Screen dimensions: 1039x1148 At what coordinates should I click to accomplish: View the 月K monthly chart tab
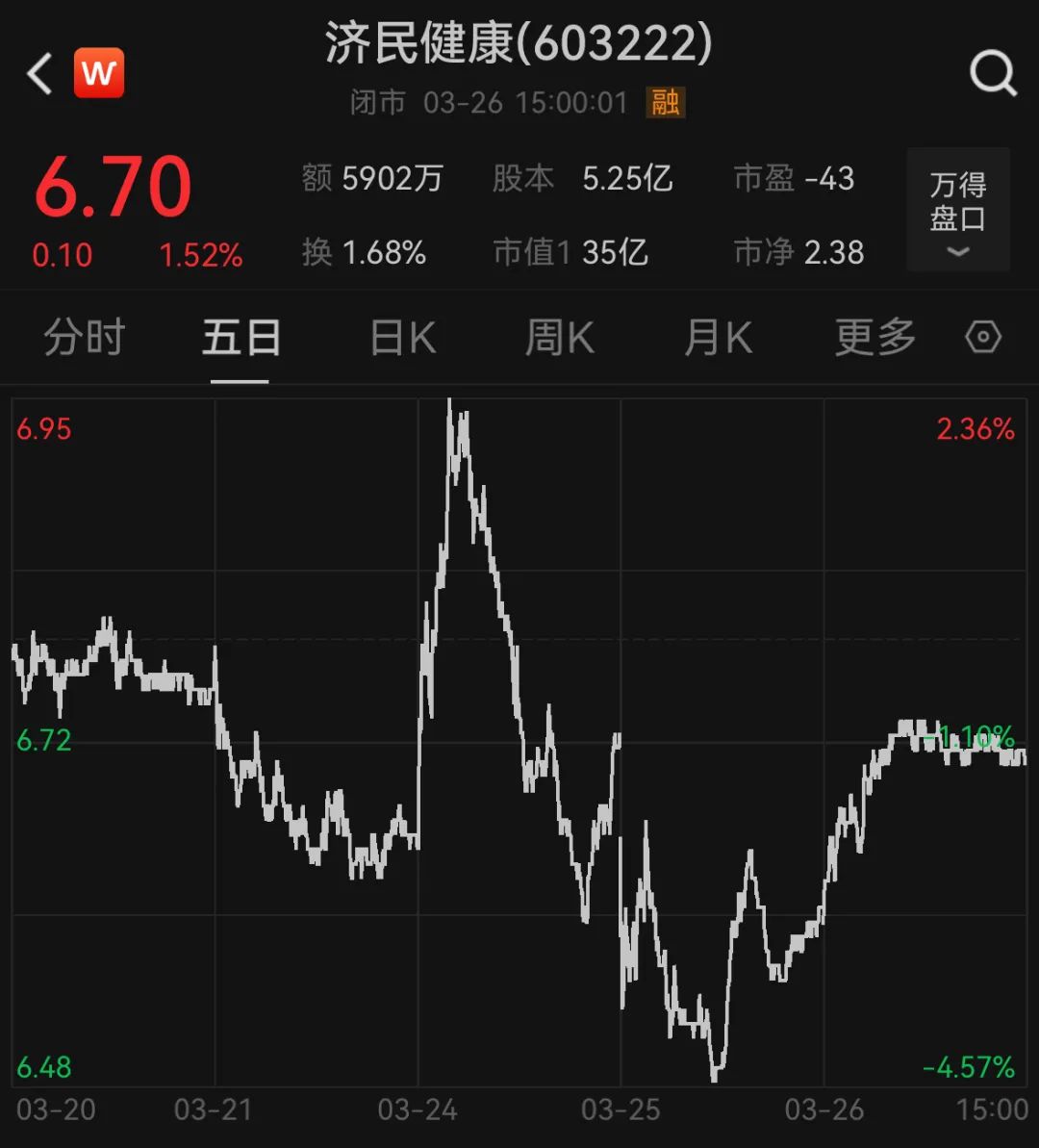[718, 338]
